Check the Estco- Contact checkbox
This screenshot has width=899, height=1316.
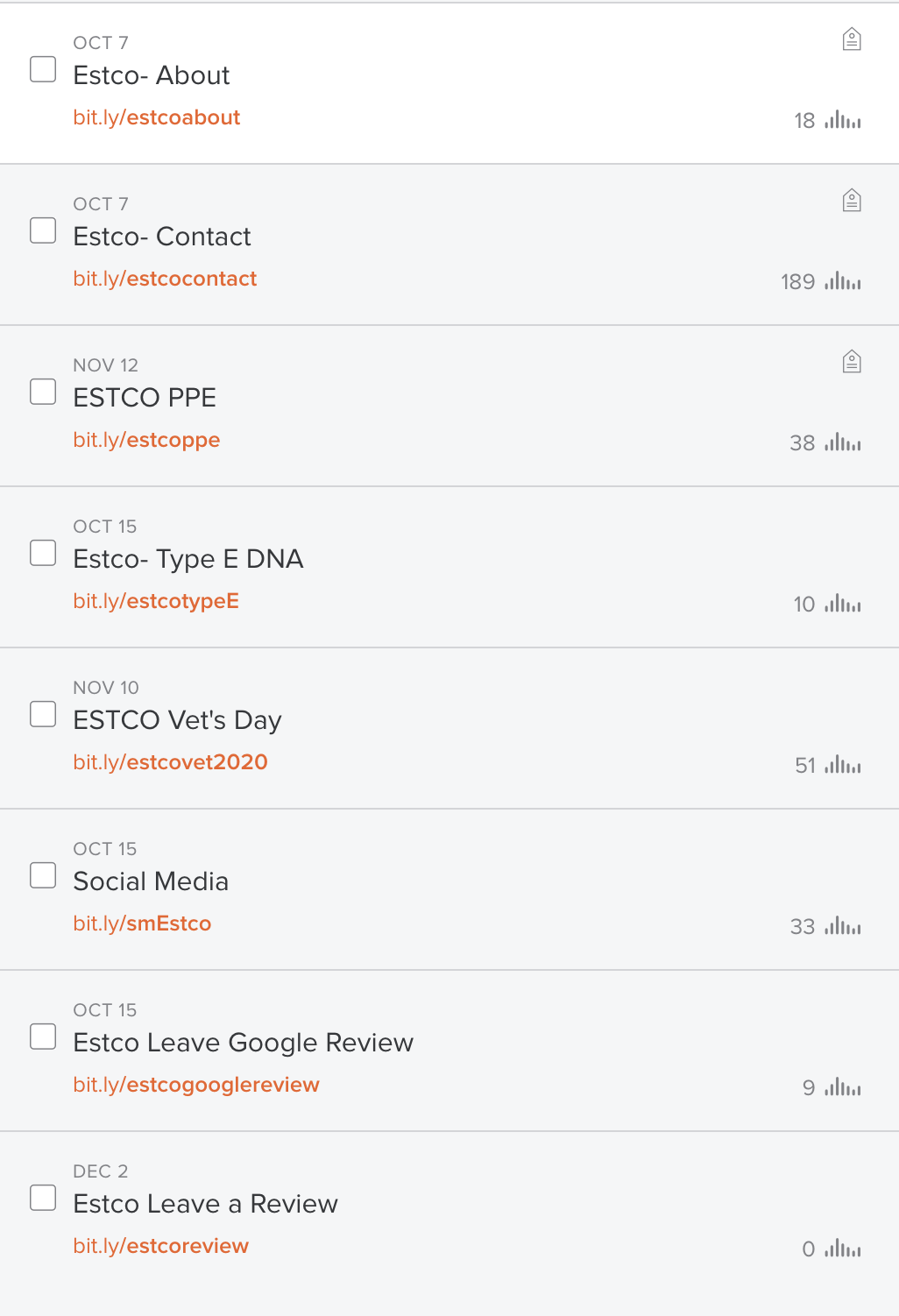coord(43,230)
